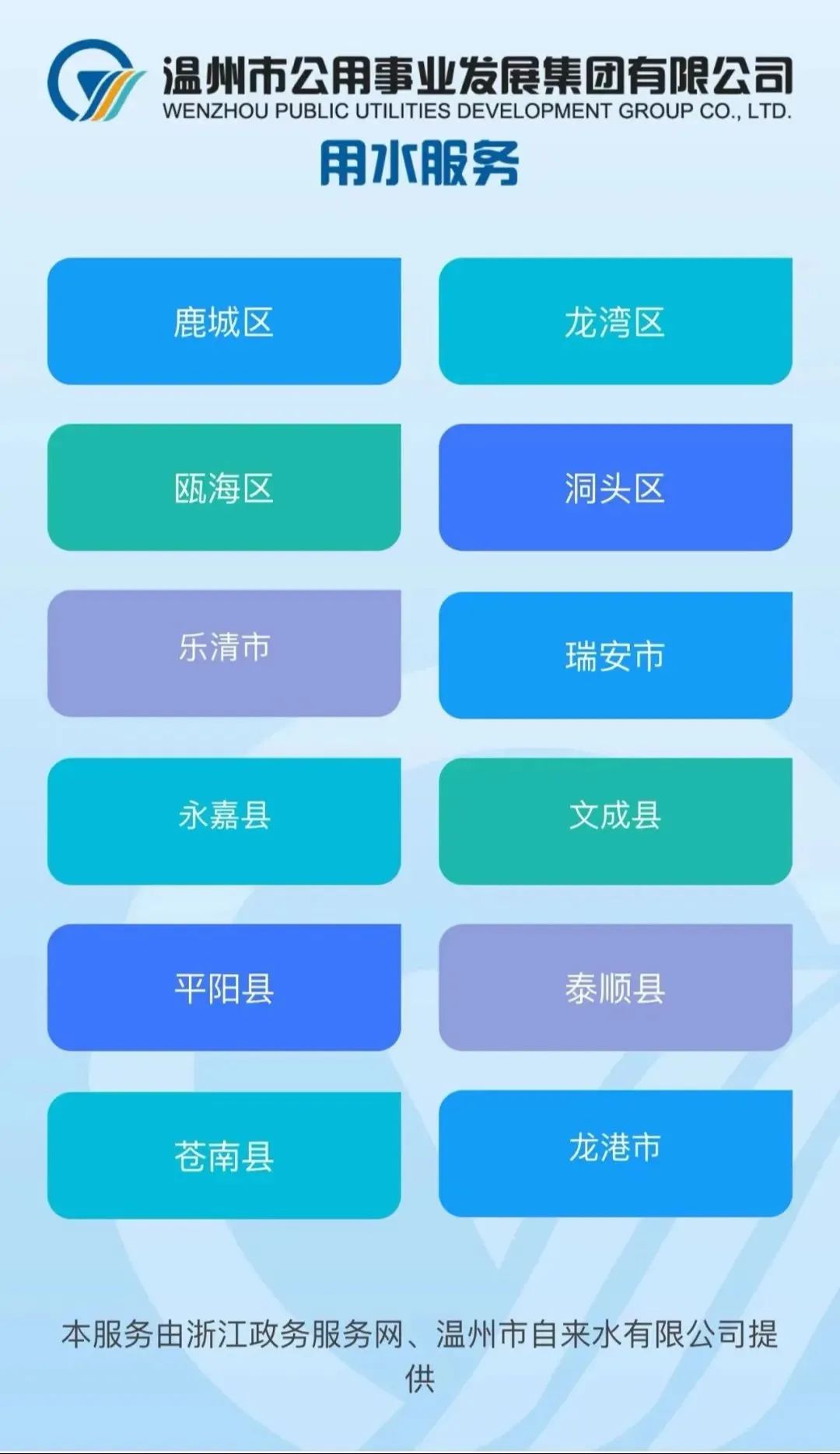Tap the 洞头区 district button
840x1454 pixels.
pyautogui.click(x=615, y=488)
